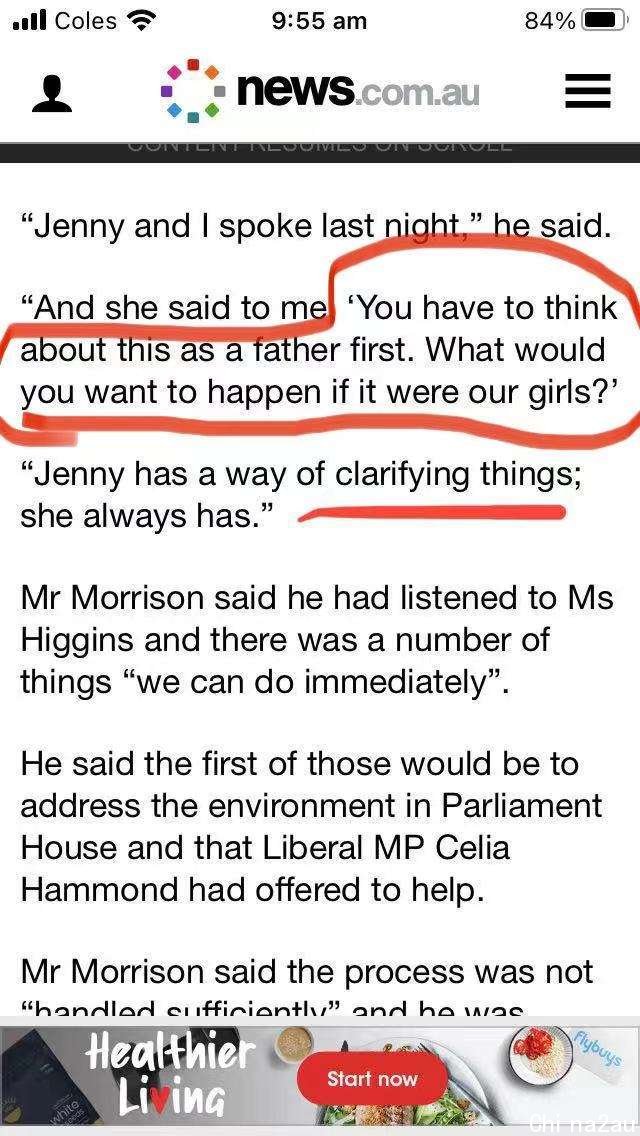This screenshot has height=1136, width=640.
Task: Open the user account profile icon
Action: tap(52, 93)
